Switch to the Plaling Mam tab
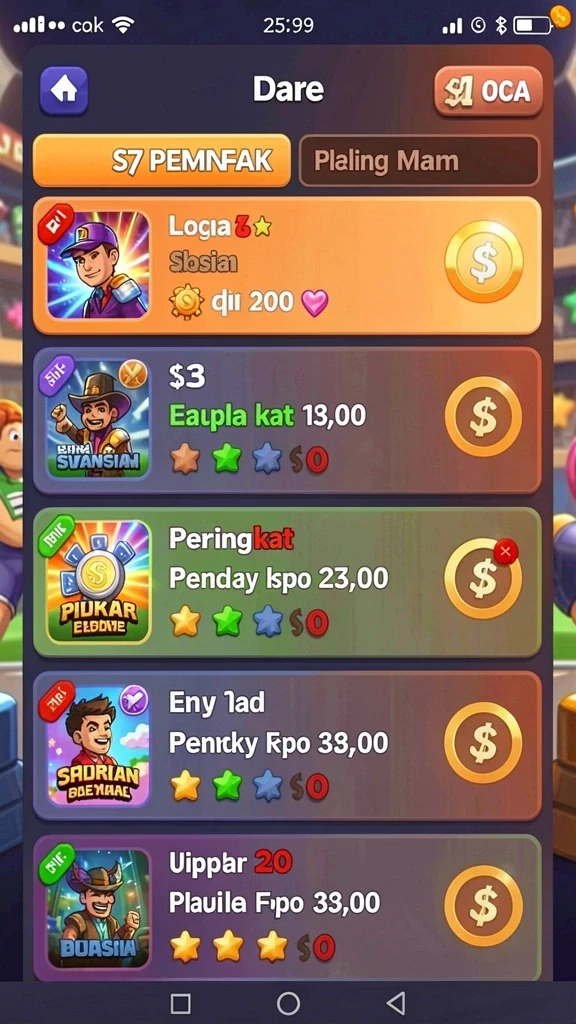The width and height of the screenshot is (576, 1024). click(x=419, y=161)
